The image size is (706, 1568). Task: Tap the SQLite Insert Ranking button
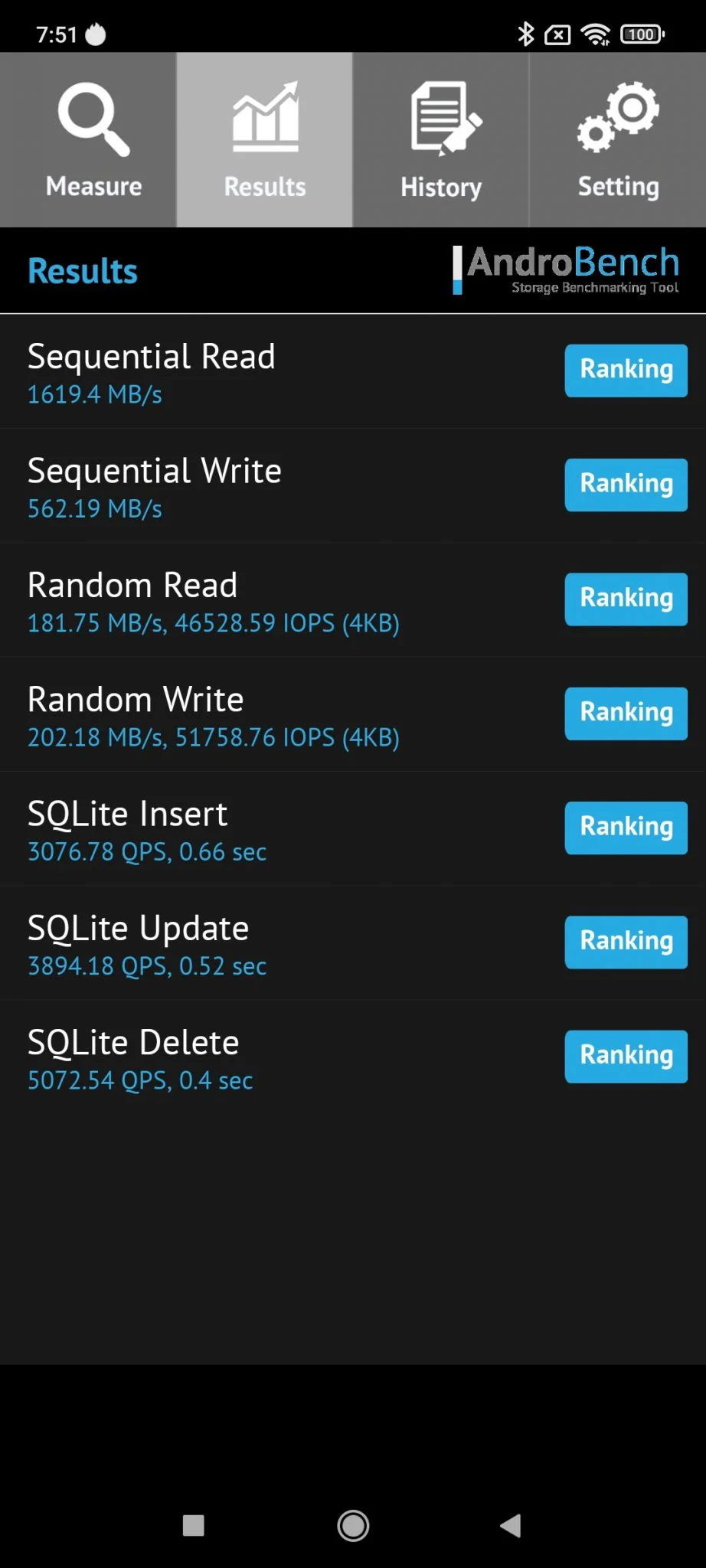click(x=626, y=828)
